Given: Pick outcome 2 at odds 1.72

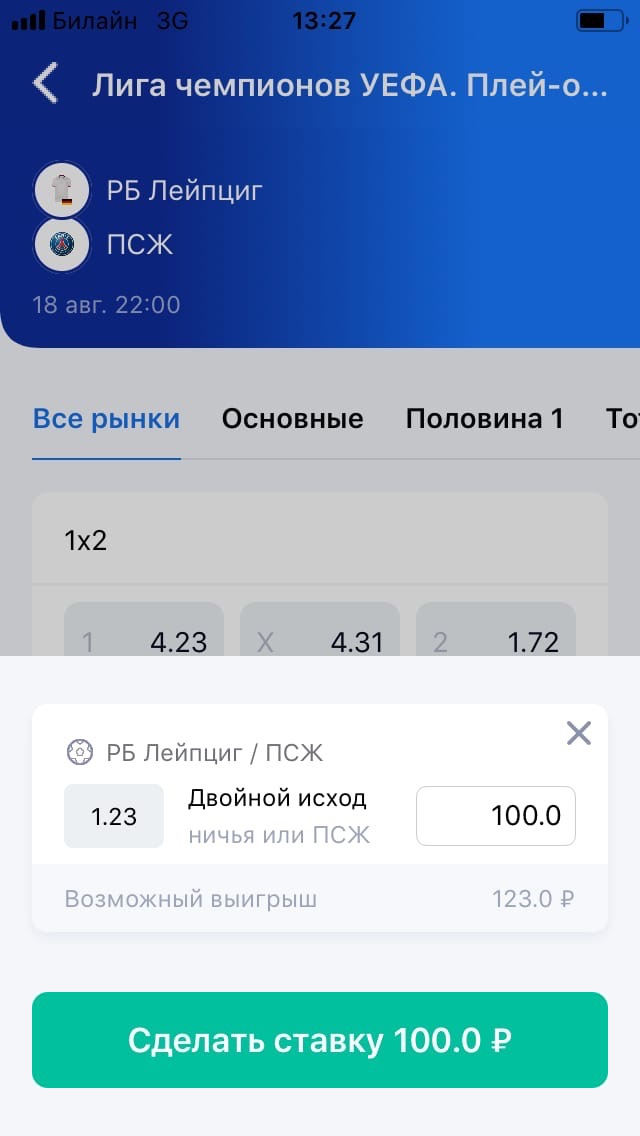Looking at the screenshot, I should click(496, 632).
